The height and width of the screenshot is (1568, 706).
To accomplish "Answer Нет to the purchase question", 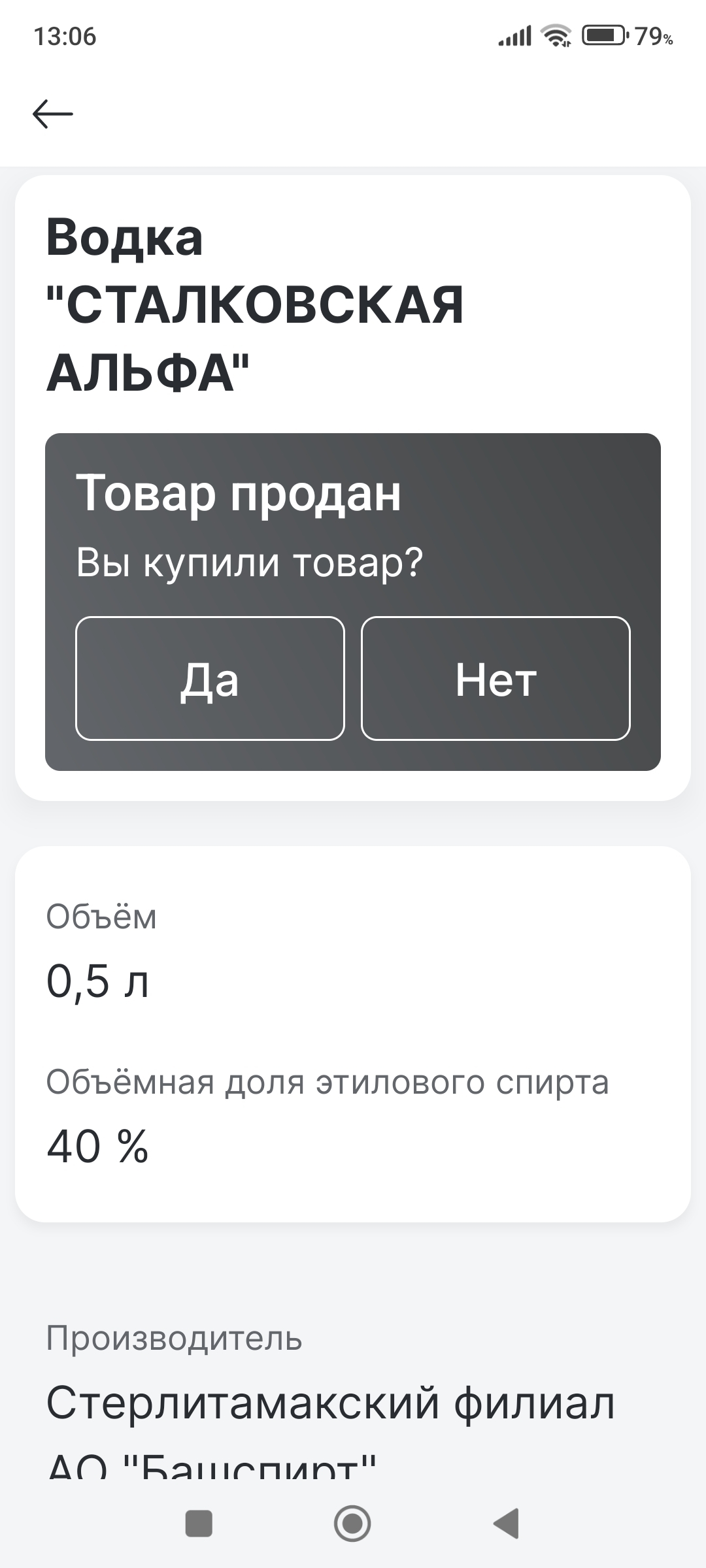I will pos(496,678).
